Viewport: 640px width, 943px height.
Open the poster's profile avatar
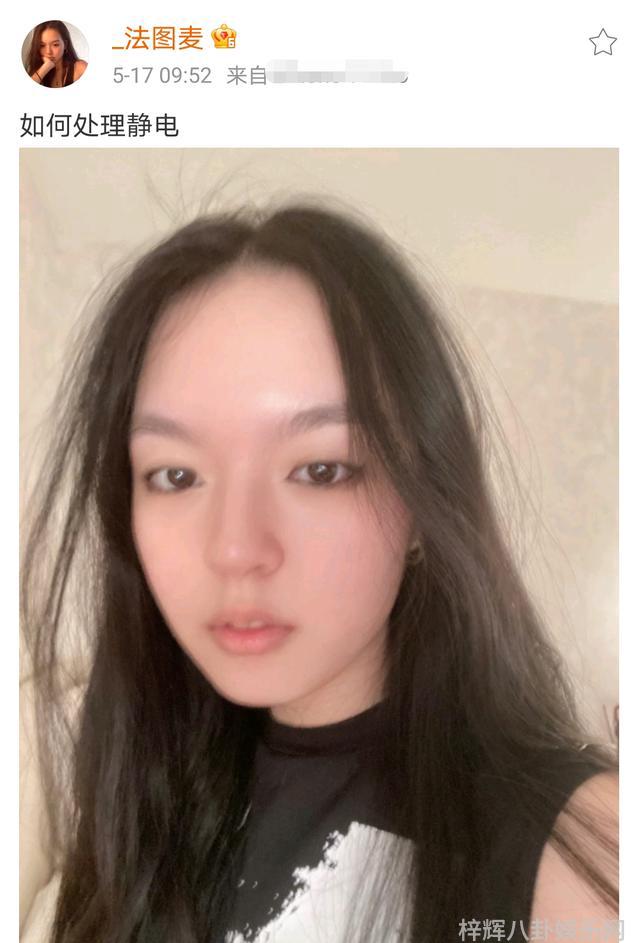point(55,54)
